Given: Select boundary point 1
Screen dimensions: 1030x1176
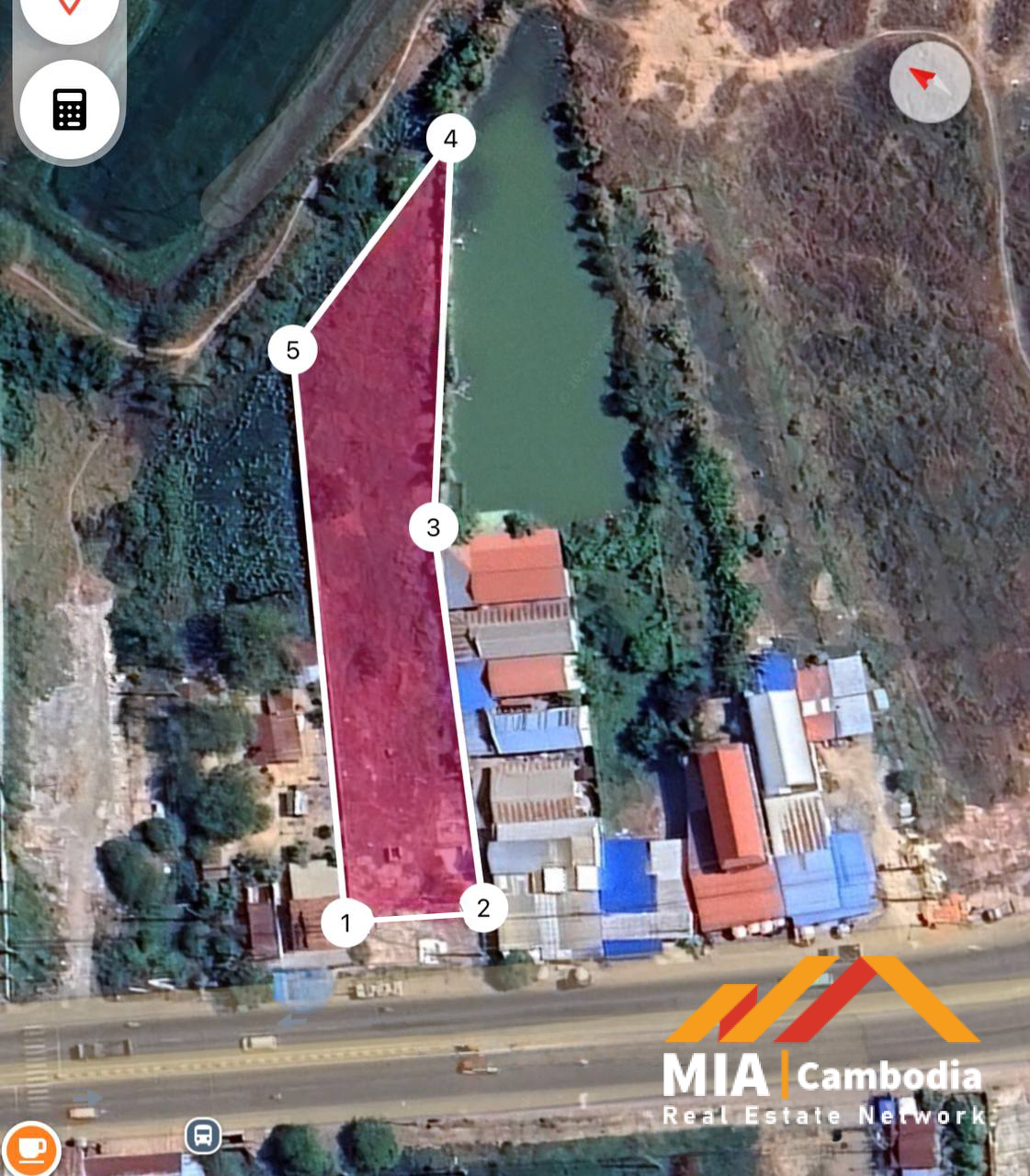Looking at the screenshot, I should pyautogui.click(x=346, y=923).
